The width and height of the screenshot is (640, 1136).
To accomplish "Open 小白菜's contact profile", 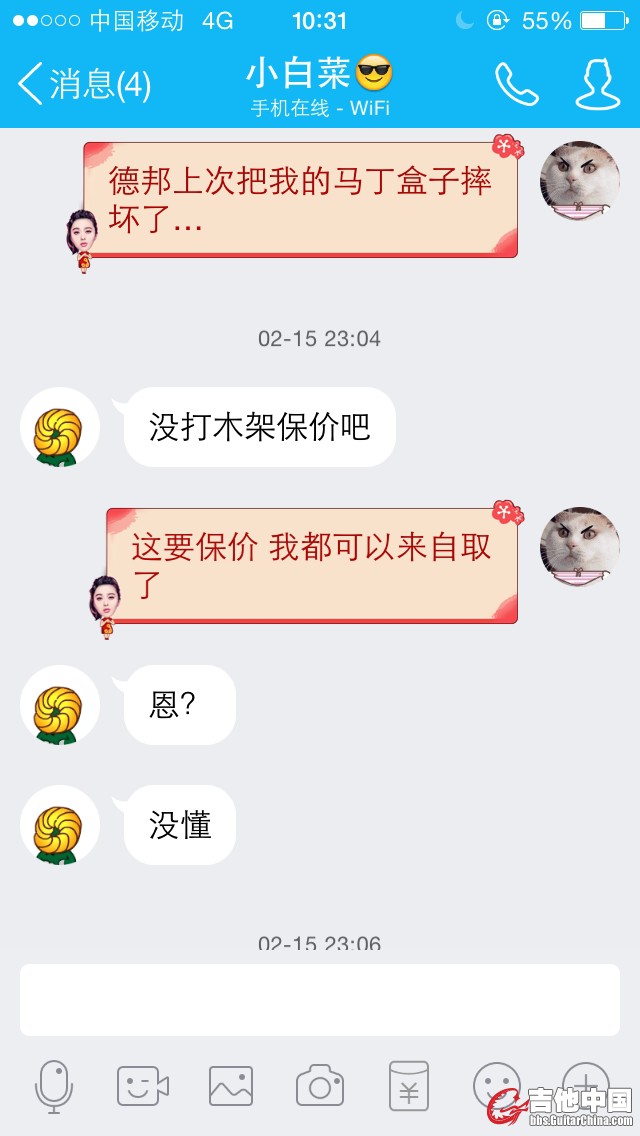I will [x=597, y=84].
